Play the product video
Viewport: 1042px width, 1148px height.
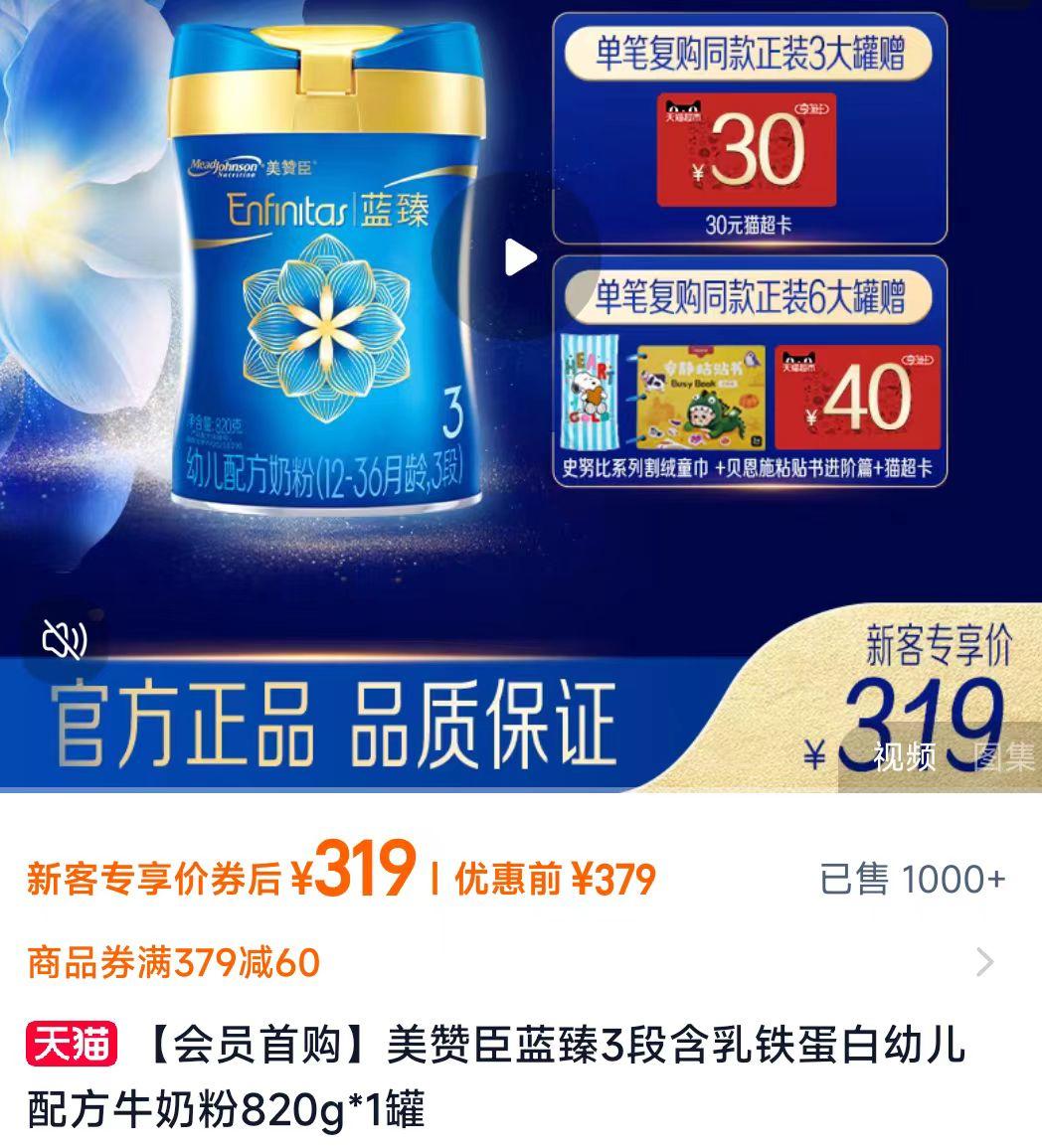(x=519, y=257)
